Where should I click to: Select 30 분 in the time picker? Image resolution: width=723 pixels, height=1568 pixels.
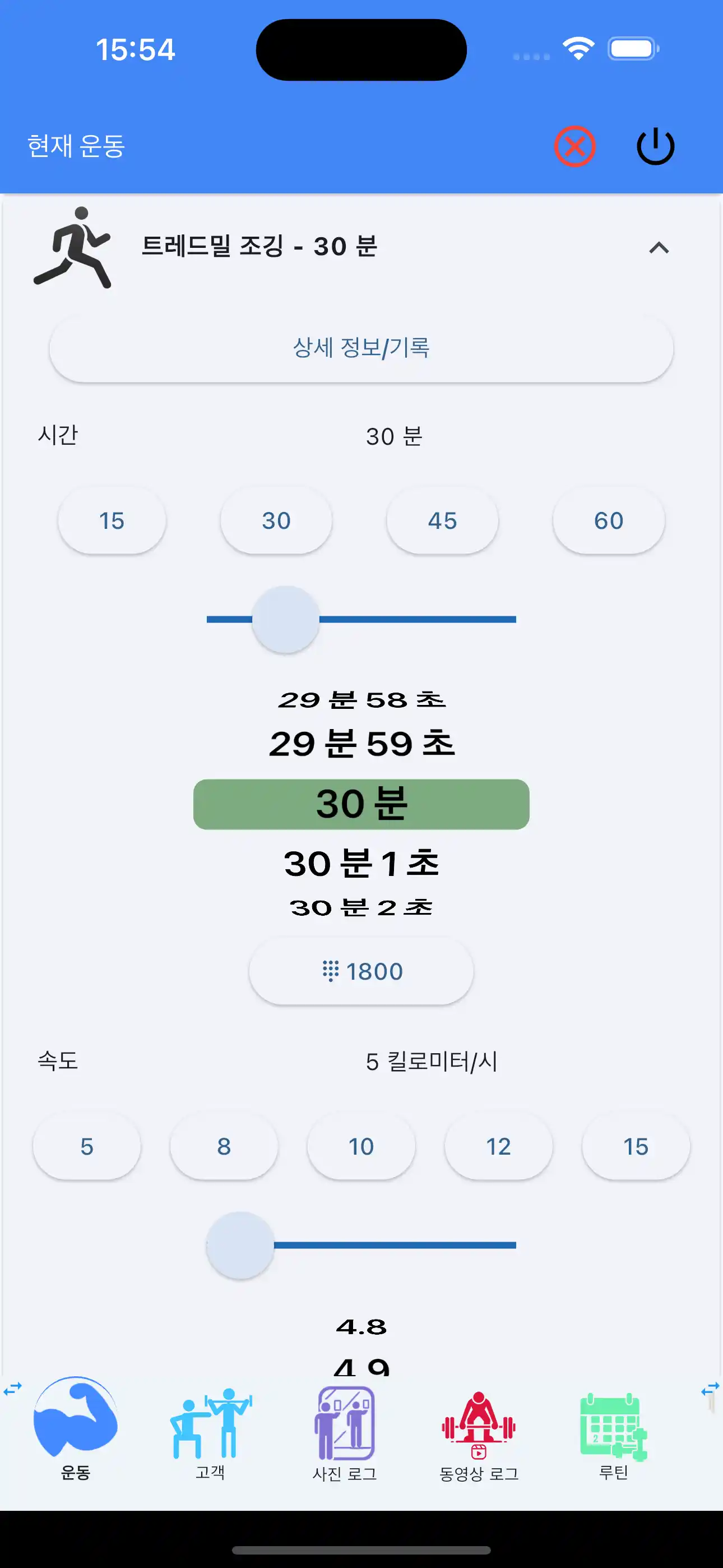(361, 804)
